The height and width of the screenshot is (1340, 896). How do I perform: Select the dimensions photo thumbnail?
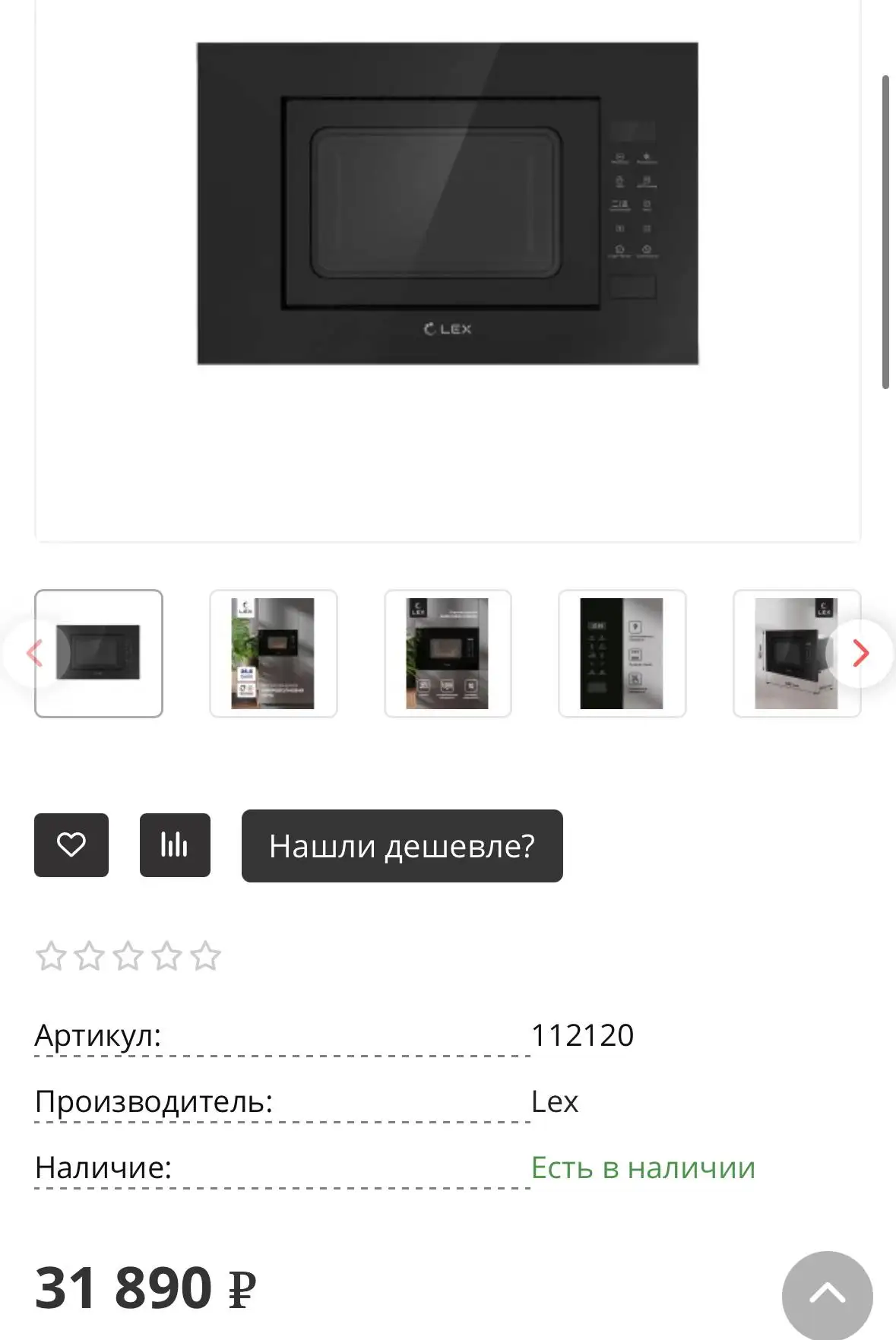pos(796,652)
